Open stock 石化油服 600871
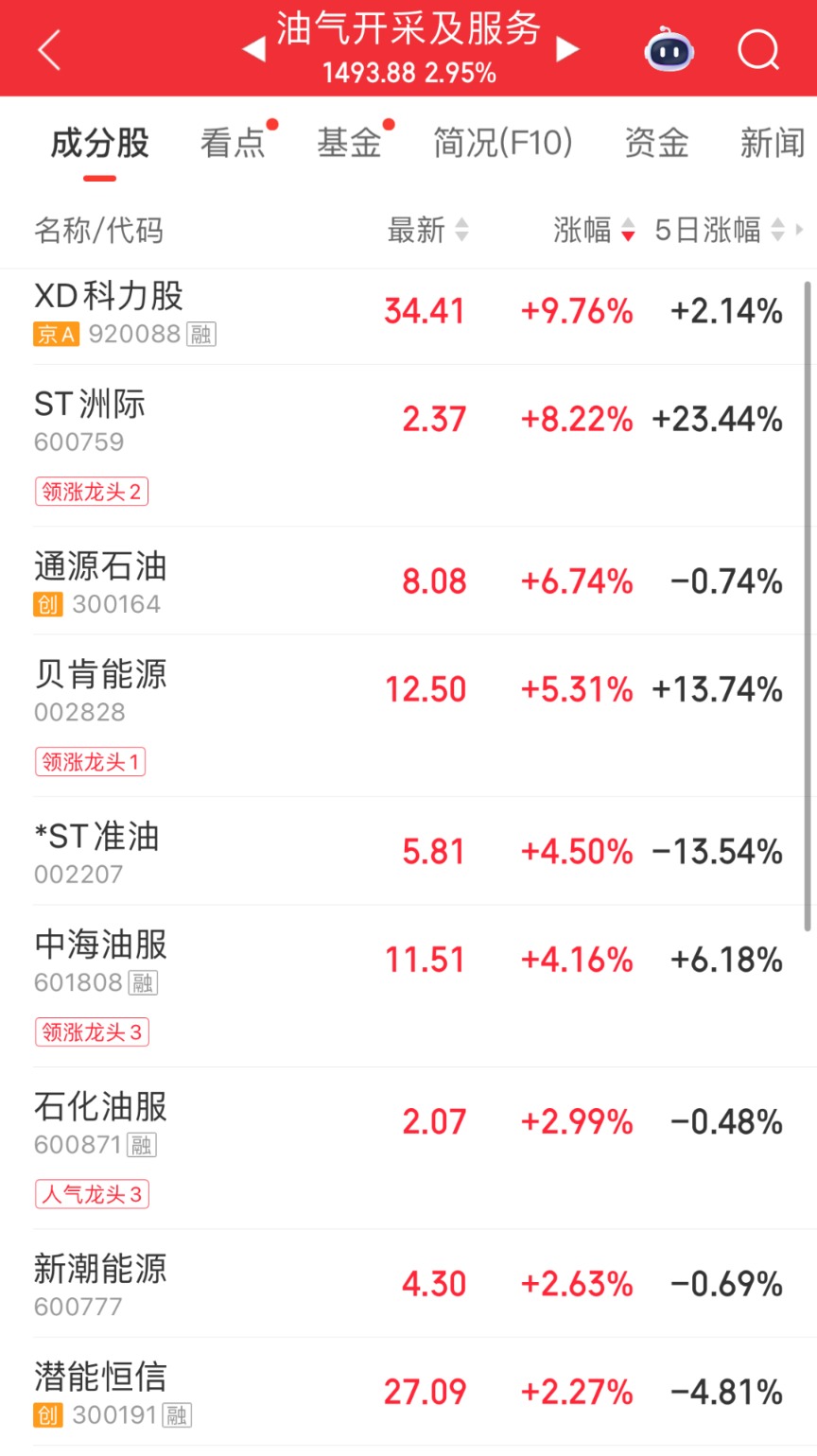 pyautogui.click(x=408, y=1149)
